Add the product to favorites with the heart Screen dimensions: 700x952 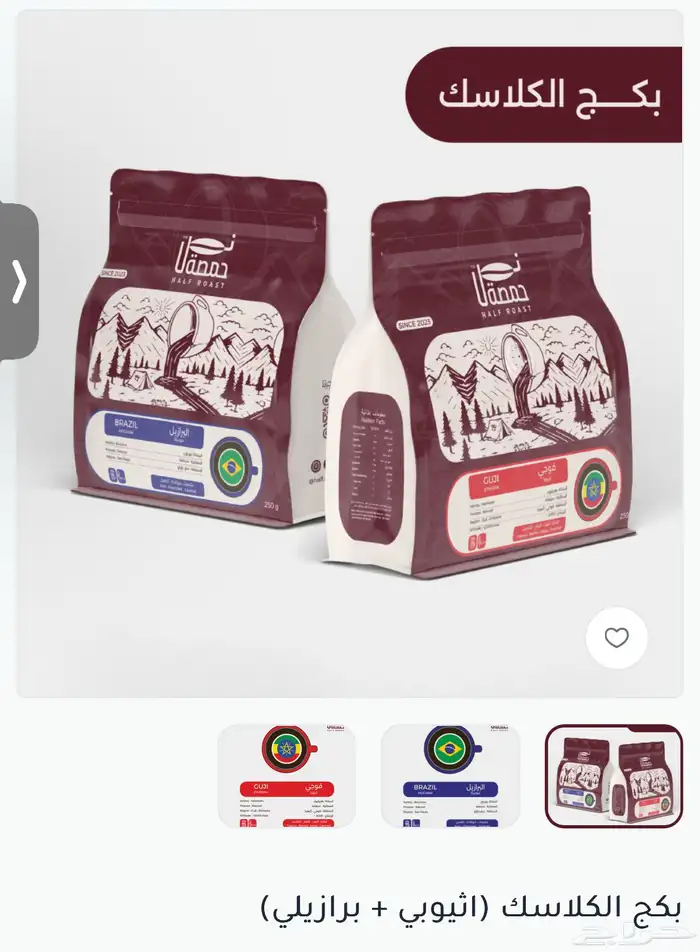[616, 637]
